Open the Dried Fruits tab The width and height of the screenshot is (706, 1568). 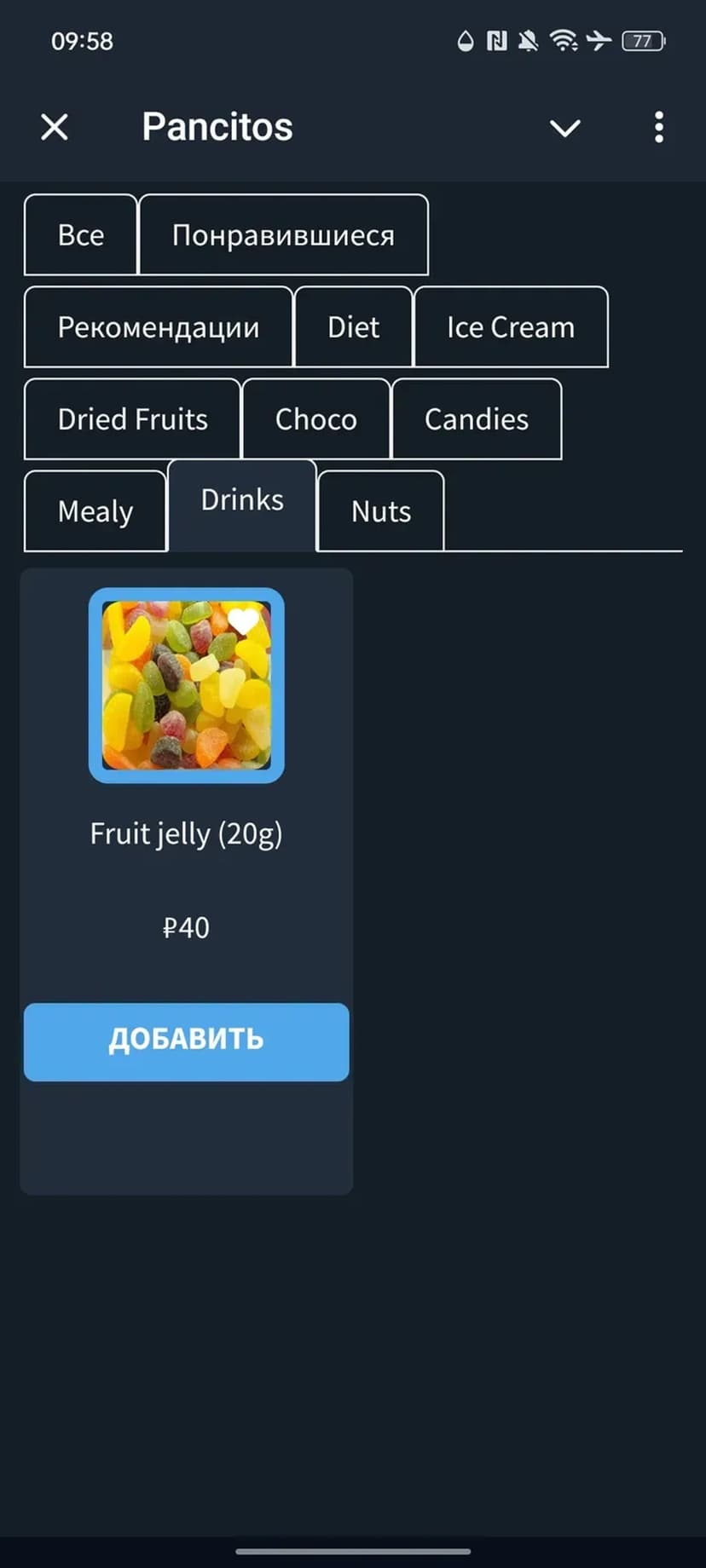click(133, 419)
